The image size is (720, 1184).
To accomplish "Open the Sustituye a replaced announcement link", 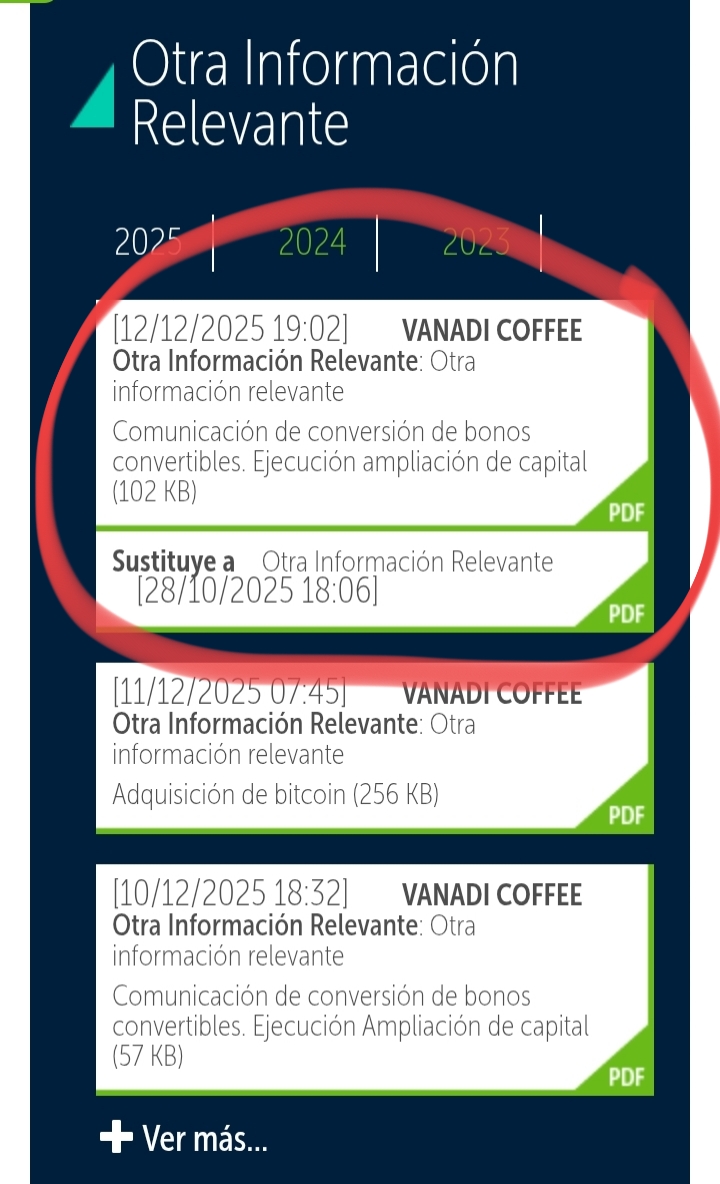I will [x=408, y=562].
